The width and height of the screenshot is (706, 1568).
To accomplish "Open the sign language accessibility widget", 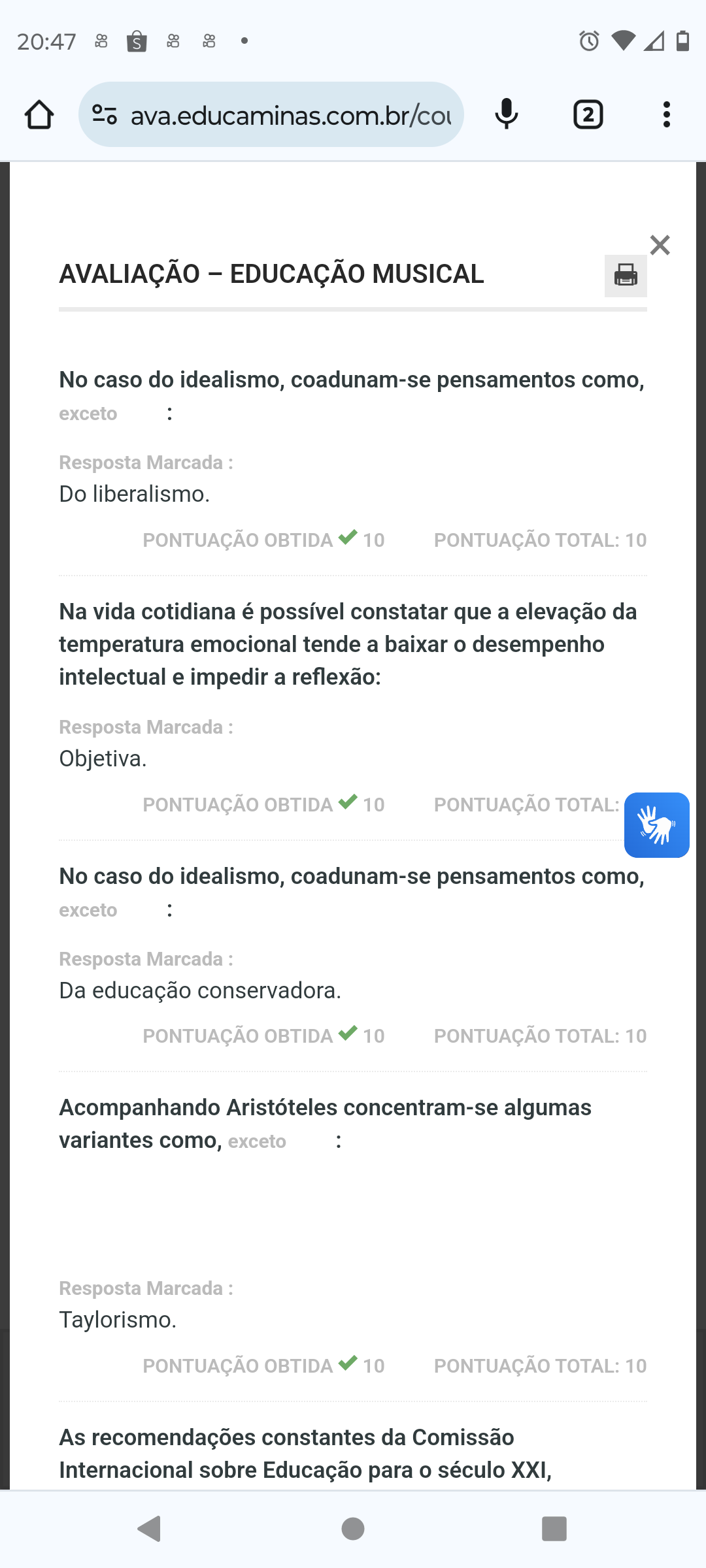I will tap(656, 825).
